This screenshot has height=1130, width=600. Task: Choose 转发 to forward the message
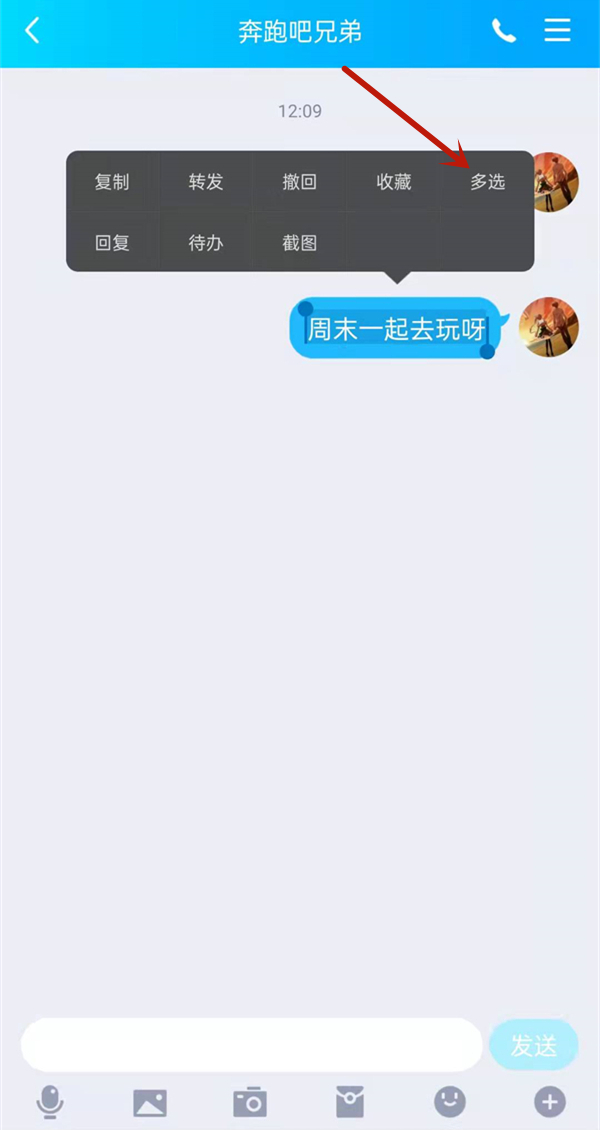[x=206, y=182]
